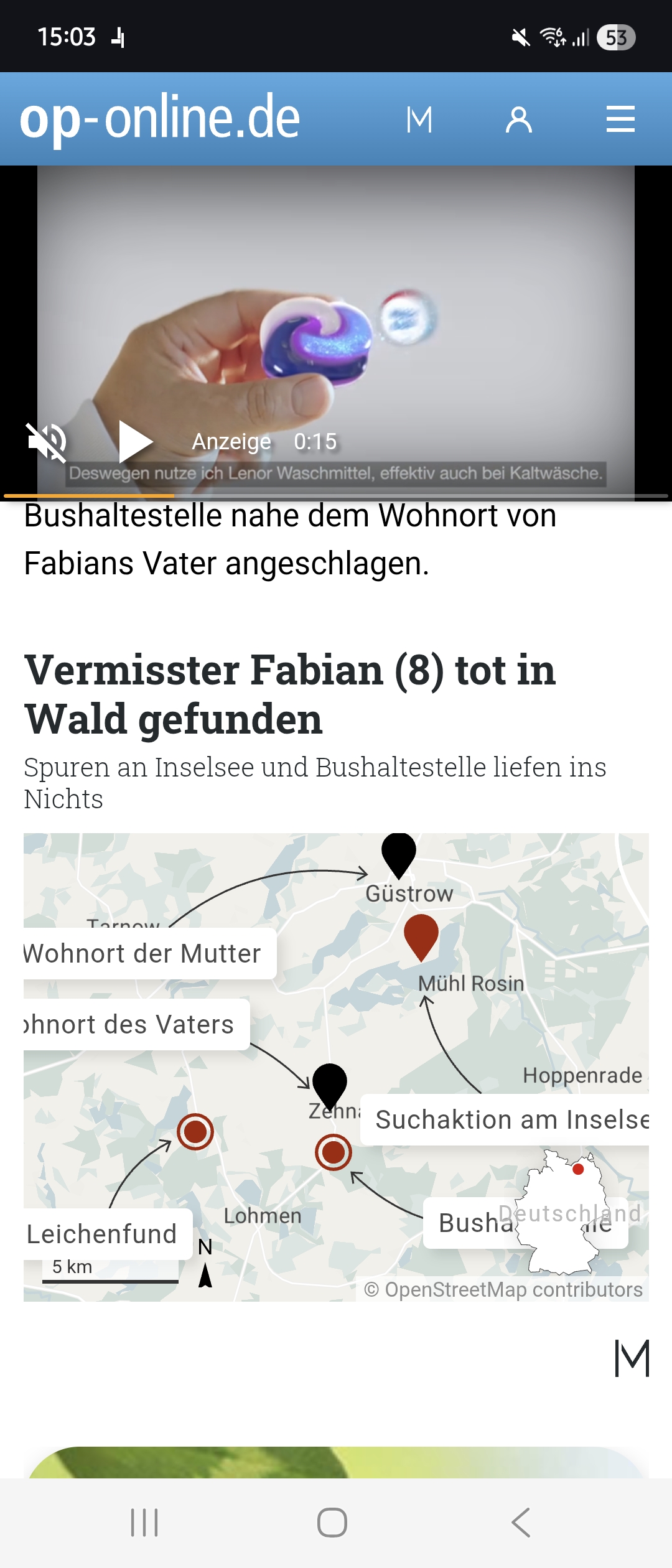Go back with the system back button
The width and height of the screenshot is (672, 1568).
pos(521,1523)
